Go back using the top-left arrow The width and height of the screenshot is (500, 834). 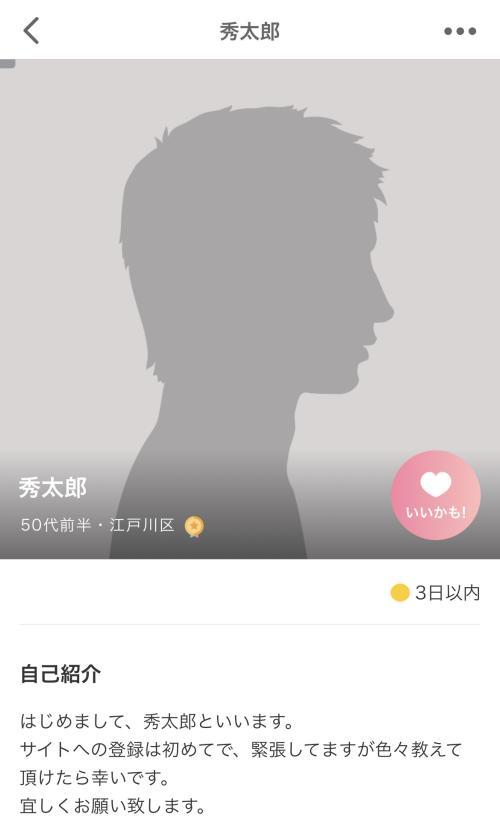point(31,30)
